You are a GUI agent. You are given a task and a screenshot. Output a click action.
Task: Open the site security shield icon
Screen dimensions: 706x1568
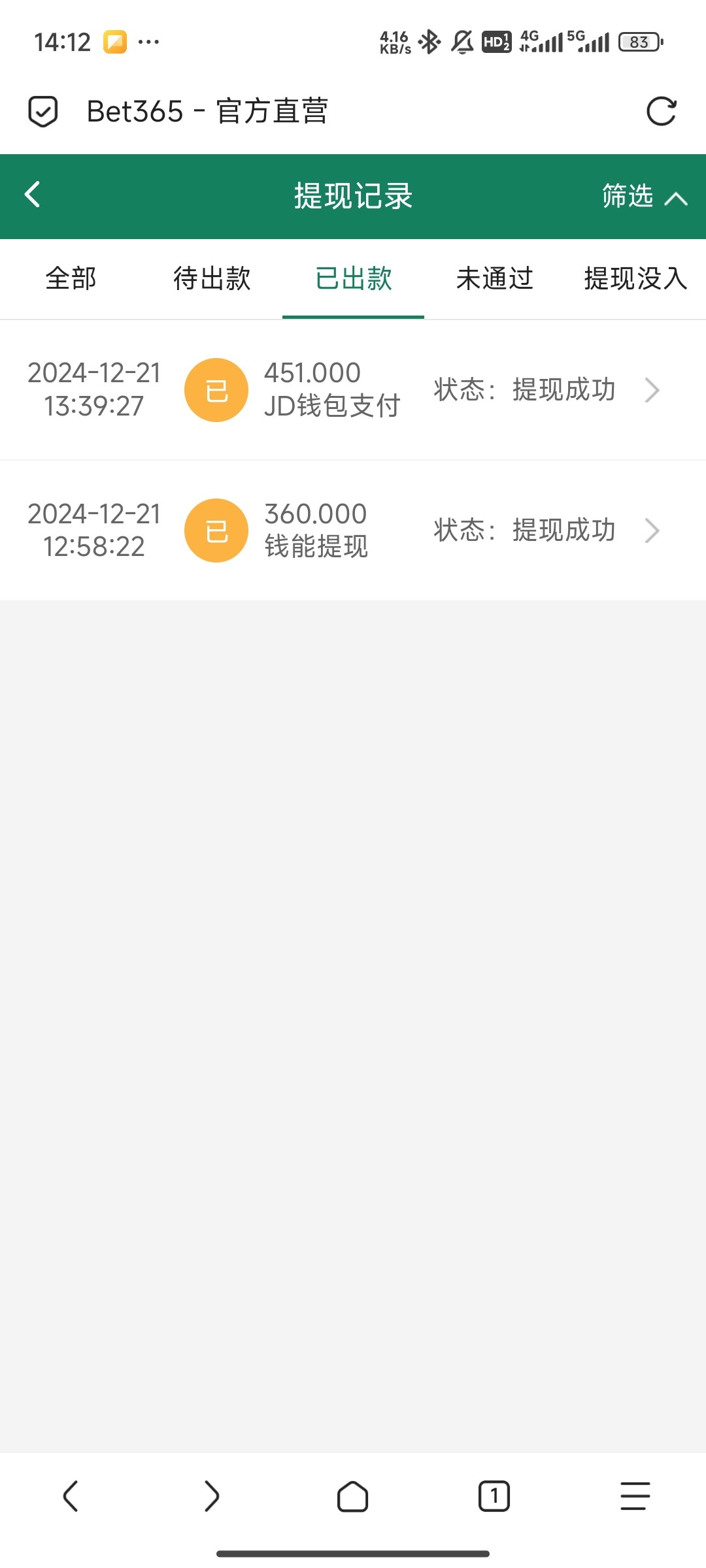[43, 111]
